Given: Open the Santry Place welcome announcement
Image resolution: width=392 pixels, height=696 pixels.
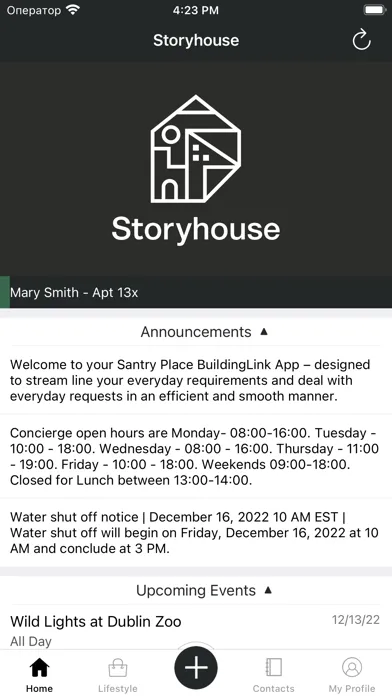Looking at the screenshot, I should coord(196,380).
